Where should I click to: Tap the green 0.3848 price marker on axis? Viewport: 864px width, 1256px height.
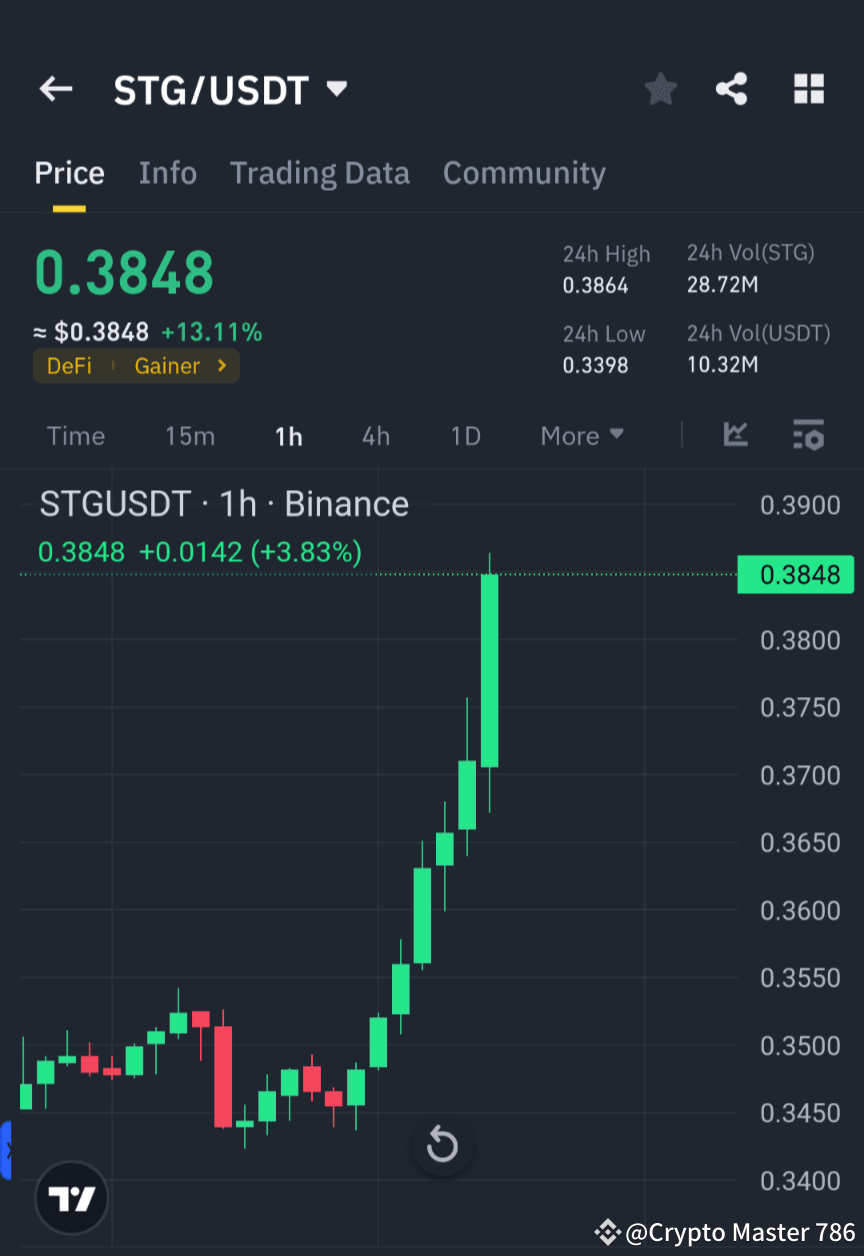click(x=796, y=574)
